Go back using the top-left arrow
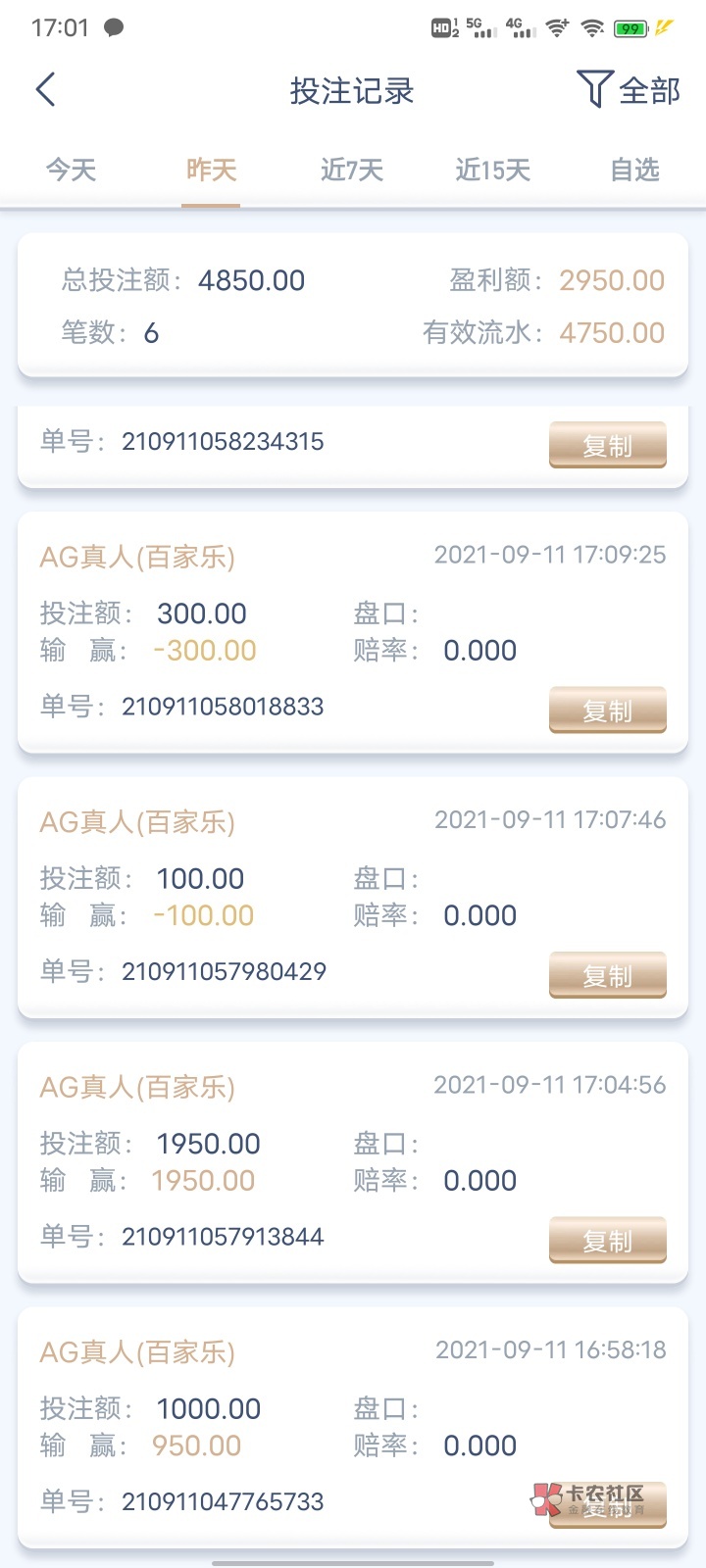 coord(45,90)
